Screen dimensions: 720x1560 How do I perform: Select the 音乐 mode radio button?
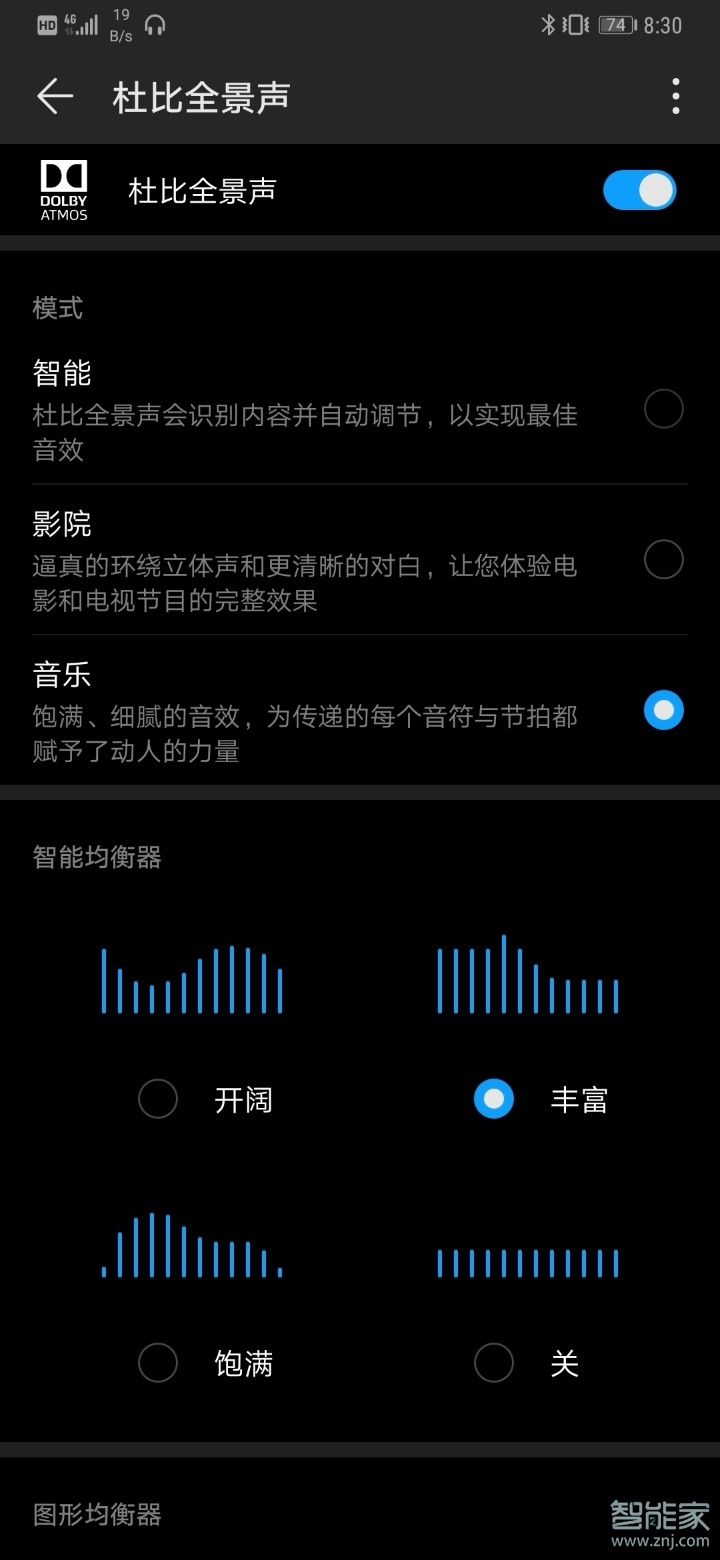[x=664, y=711]
